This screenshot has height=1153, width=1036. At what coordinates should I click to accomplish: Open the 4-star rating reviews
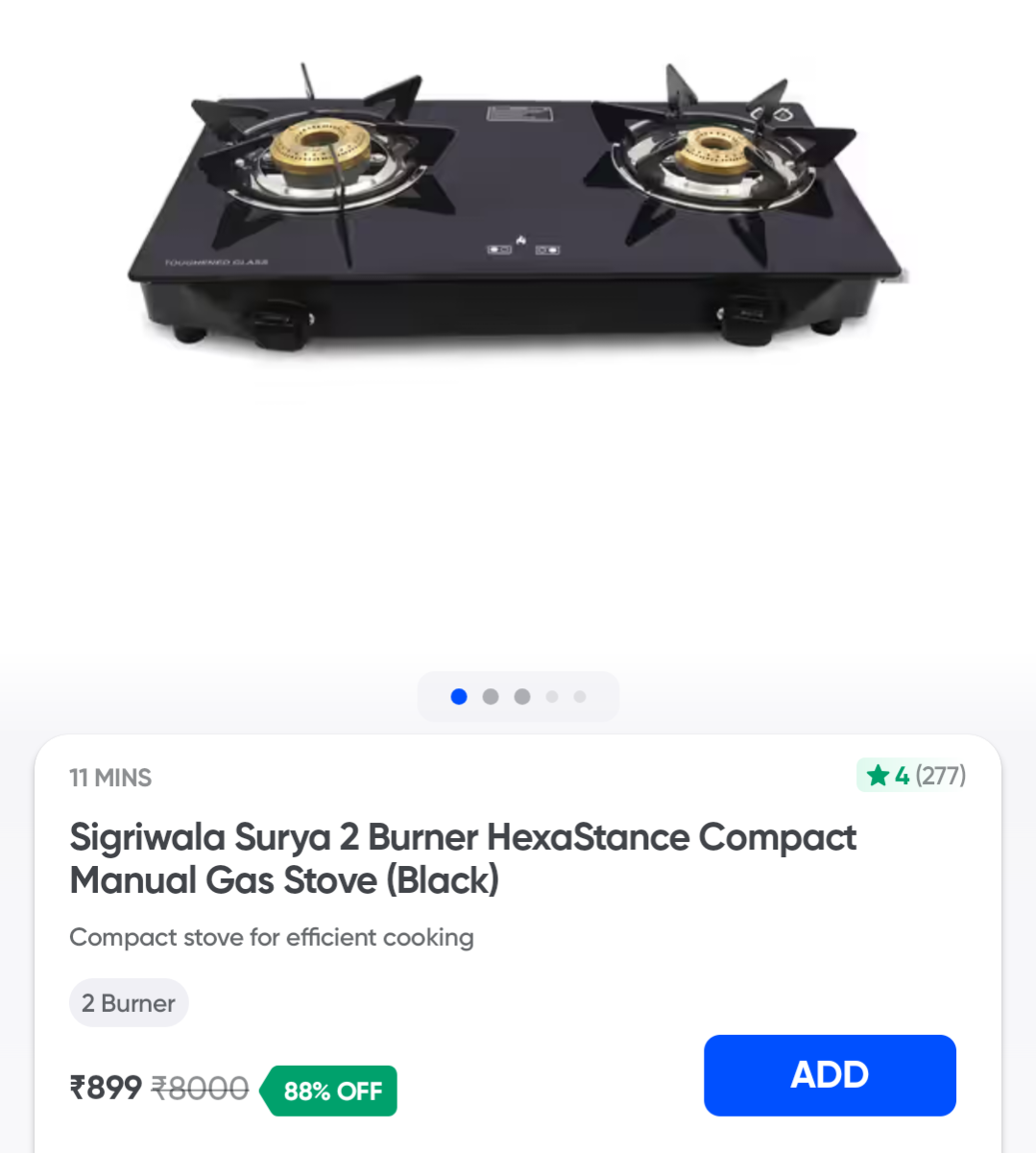[x=912, y=776]
